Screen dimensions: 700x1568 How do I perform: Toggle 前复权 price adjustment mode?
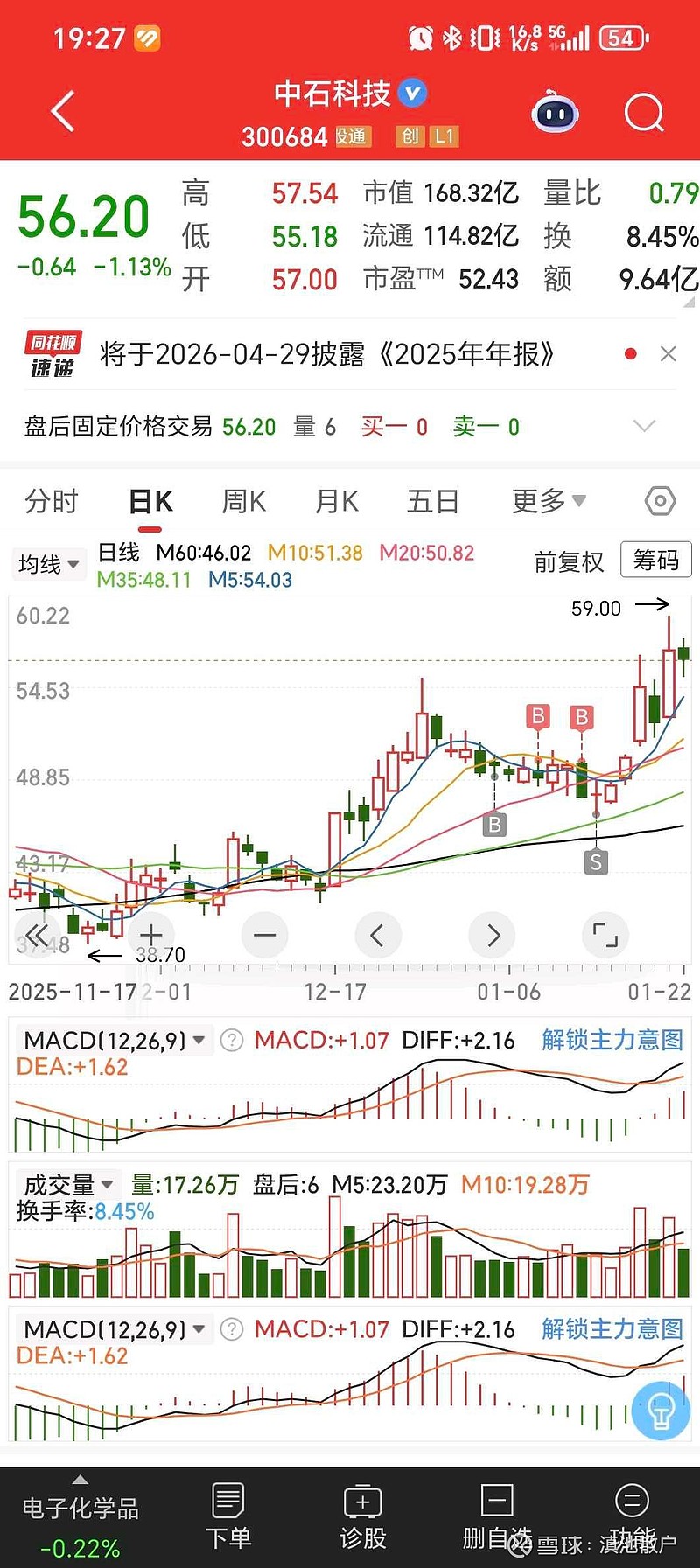point(568,562)
